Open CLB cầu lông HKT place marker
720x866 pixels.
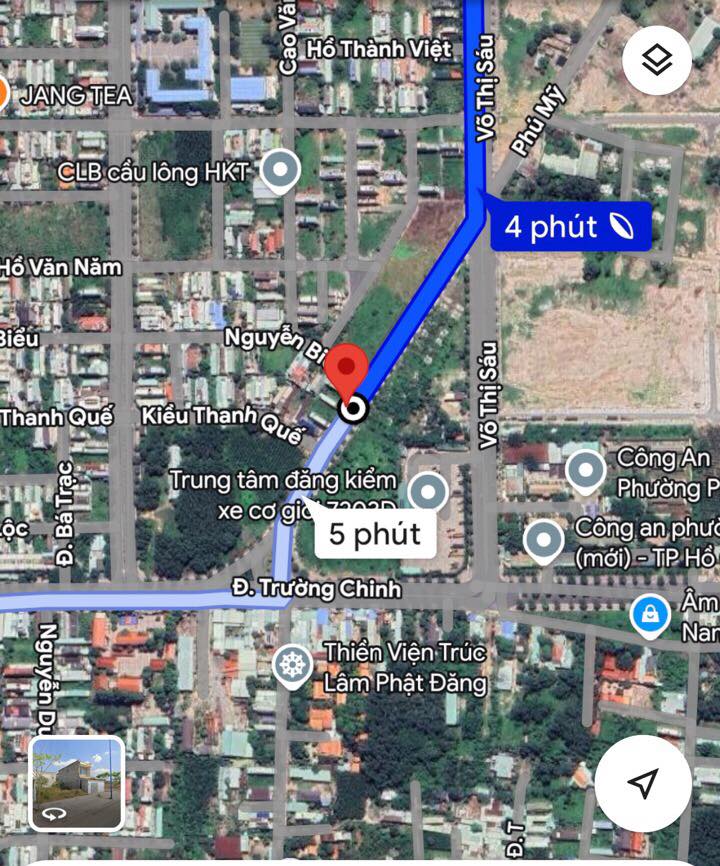coord(279,172)
